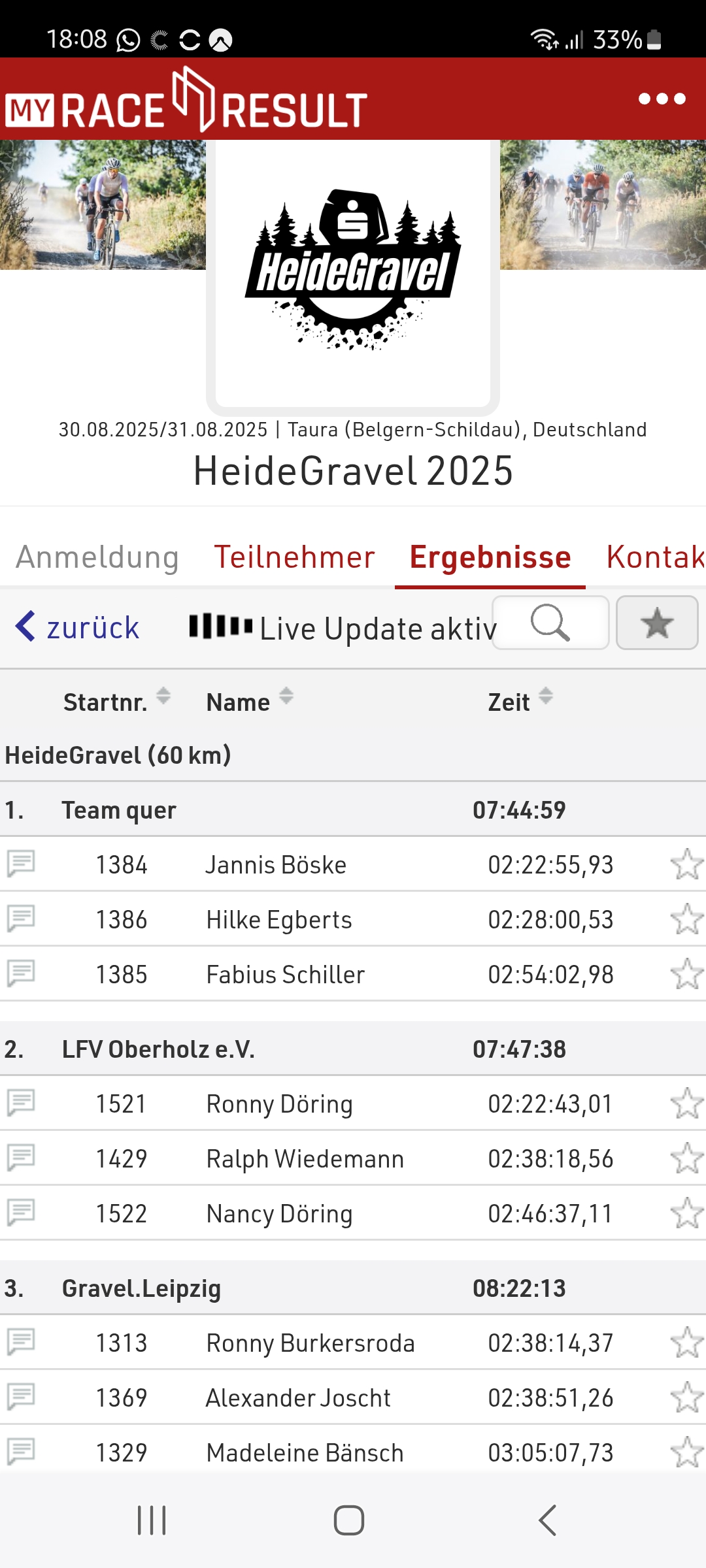Mark Jannis Böske as favorite

(x=686, y=864)
